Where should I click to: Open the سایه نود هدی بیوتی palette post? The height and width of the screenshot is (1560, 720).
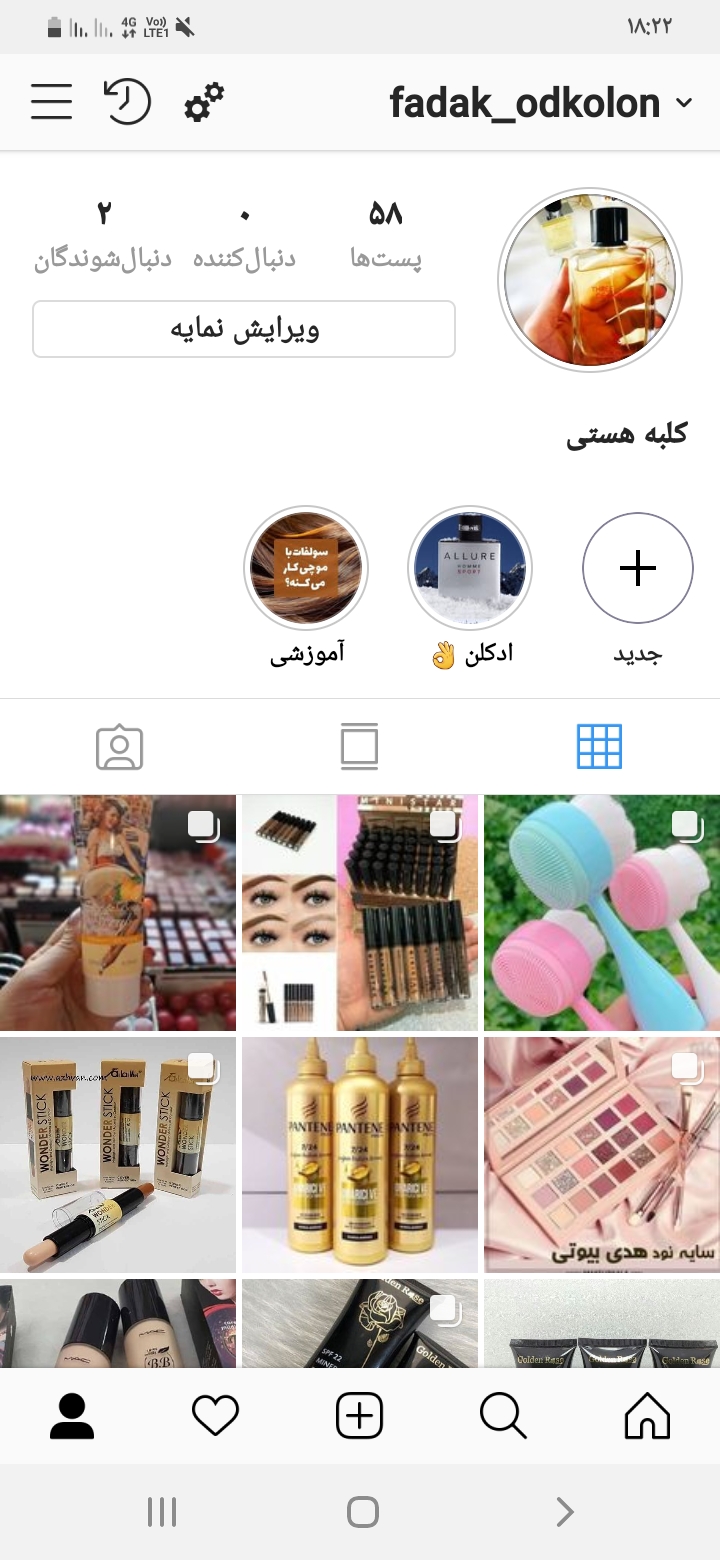click(x=601, y=1155)
